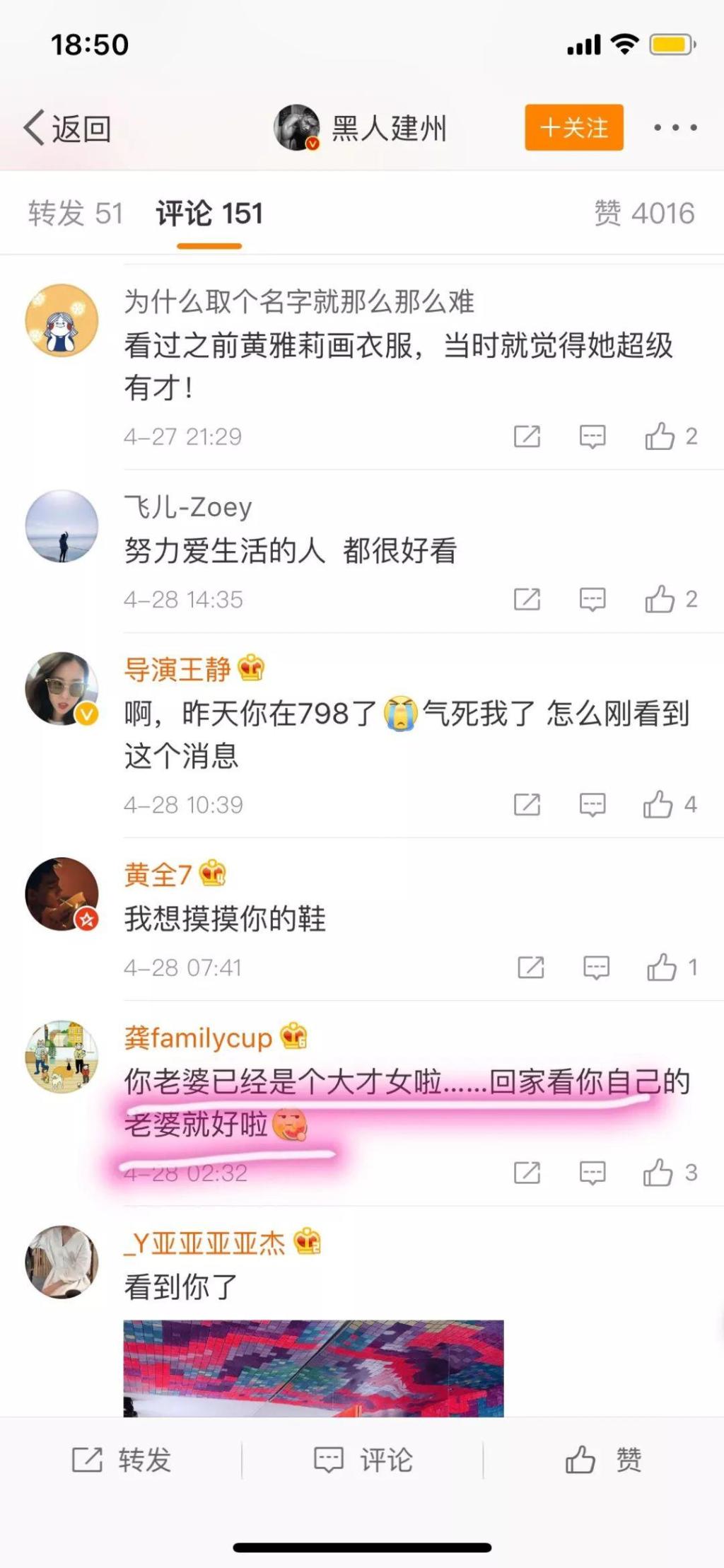The height and width of the screenshot is (1568, 724).
Task: Reply to 飞儿-Zoey's comment
Action: pos(592,599)
